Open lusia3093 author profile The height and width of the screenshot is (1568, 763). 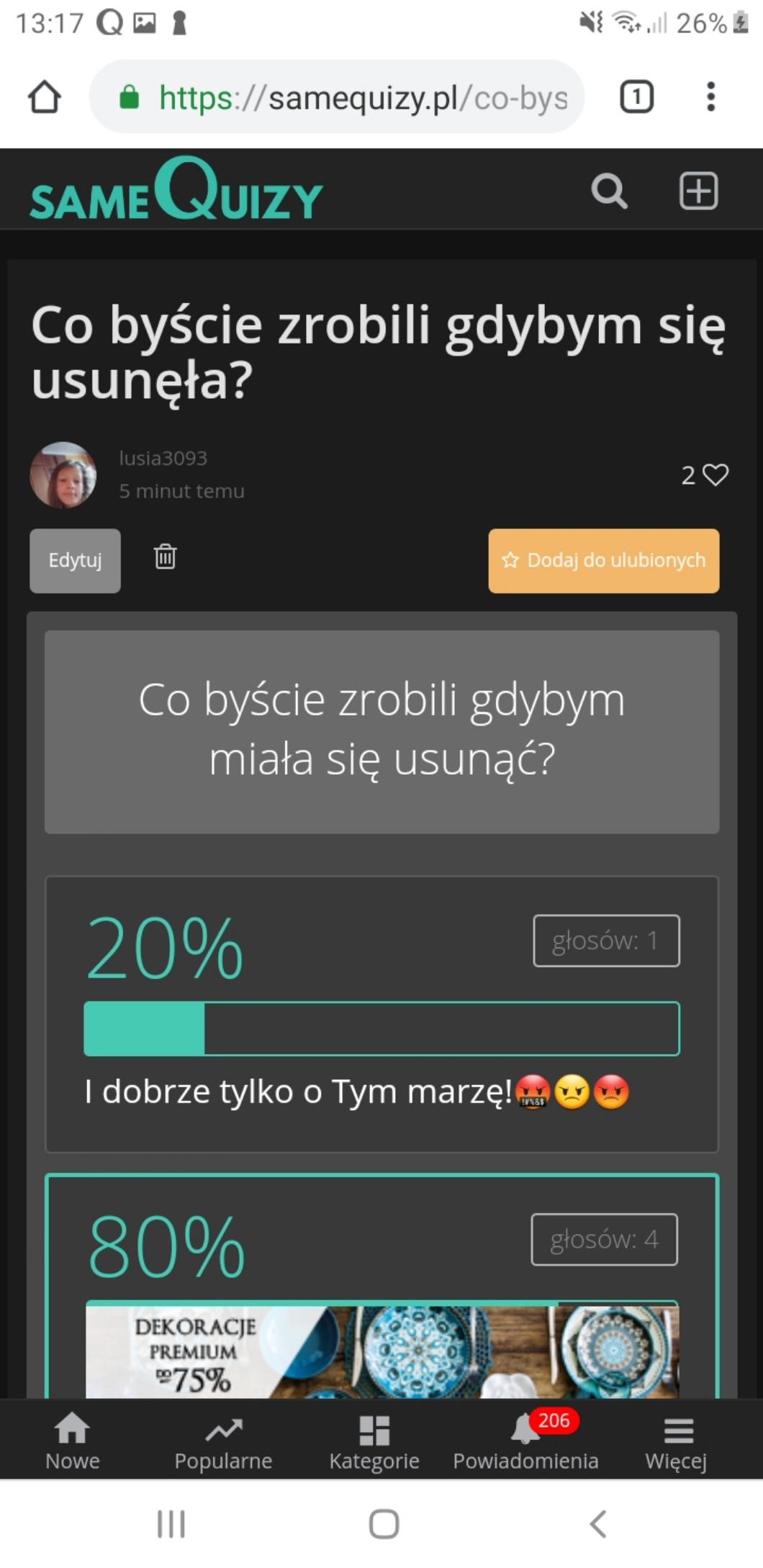point(163,459)
